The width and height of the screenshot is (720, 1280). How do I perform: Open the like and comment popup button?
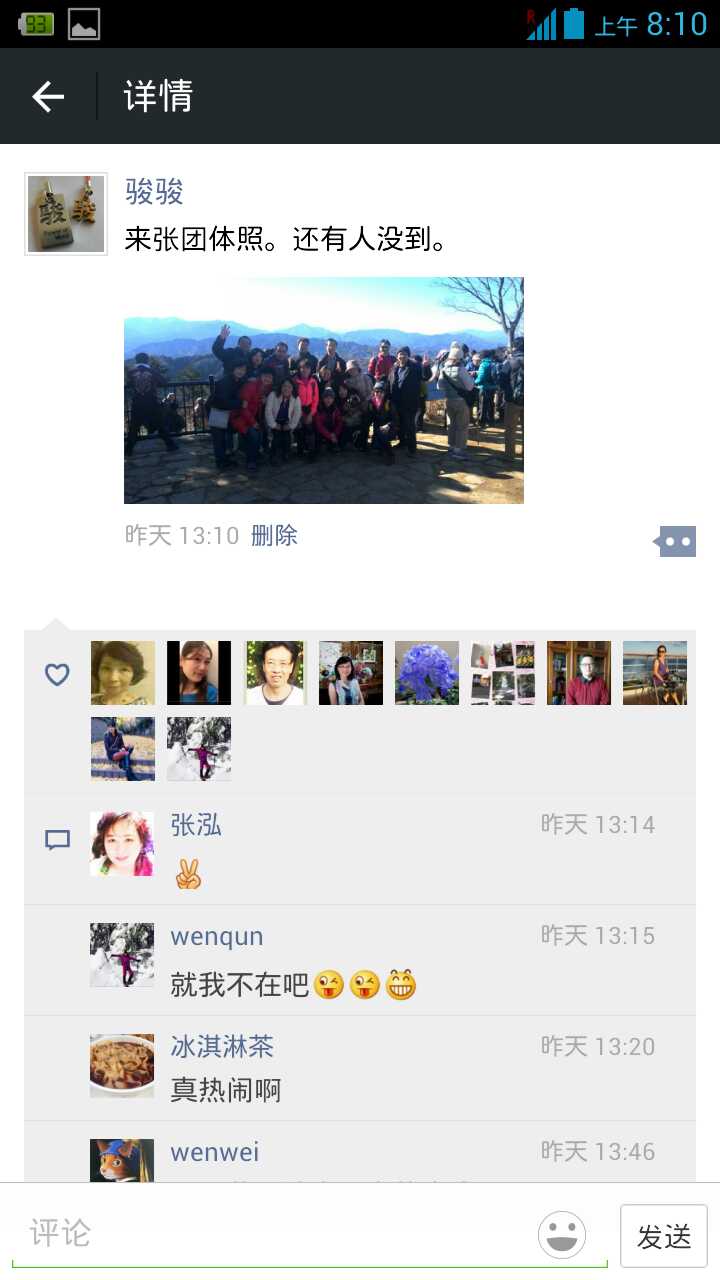(x=676, y=542)
